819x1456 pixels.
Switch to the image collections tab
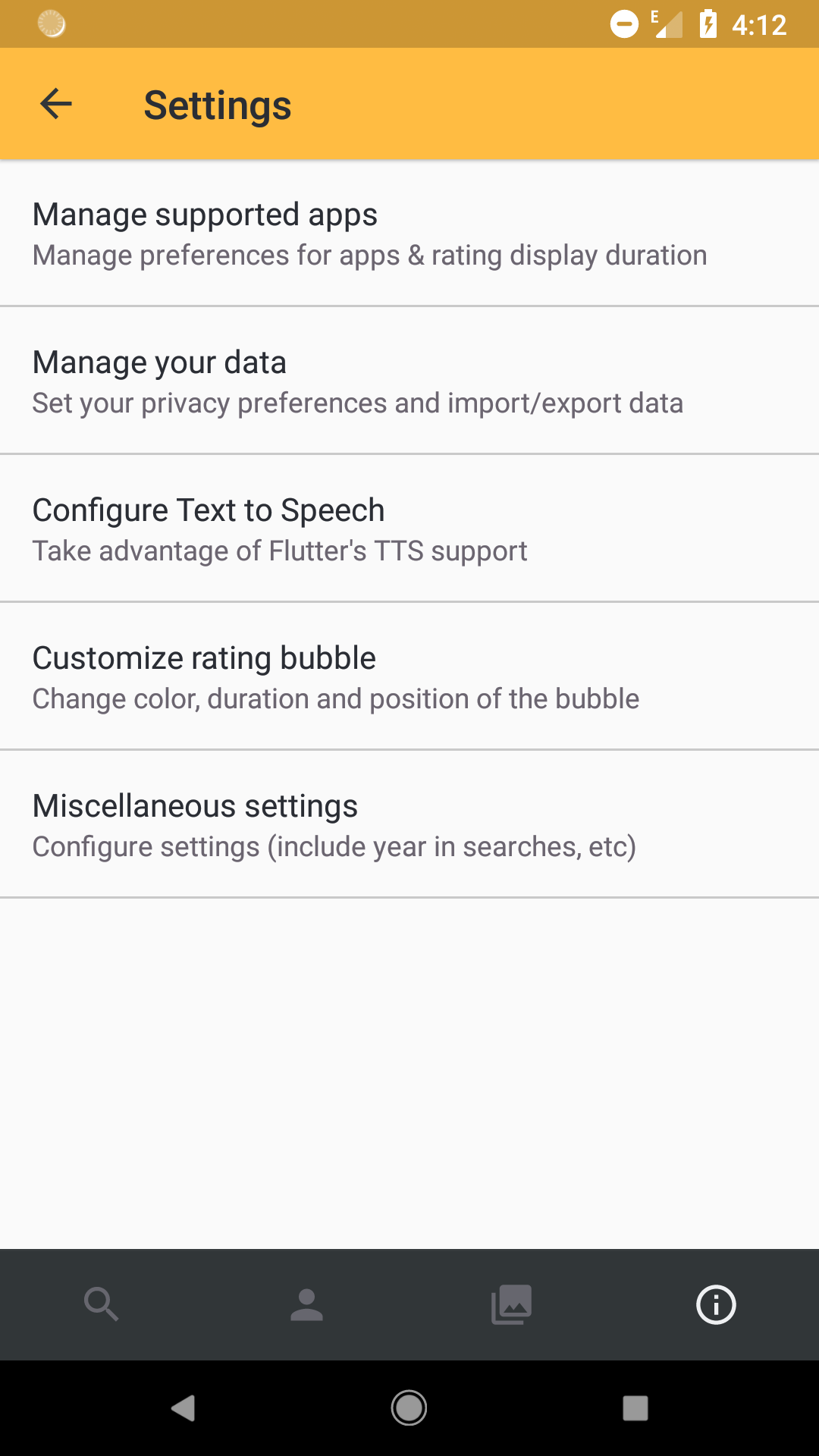point(512,1304)
